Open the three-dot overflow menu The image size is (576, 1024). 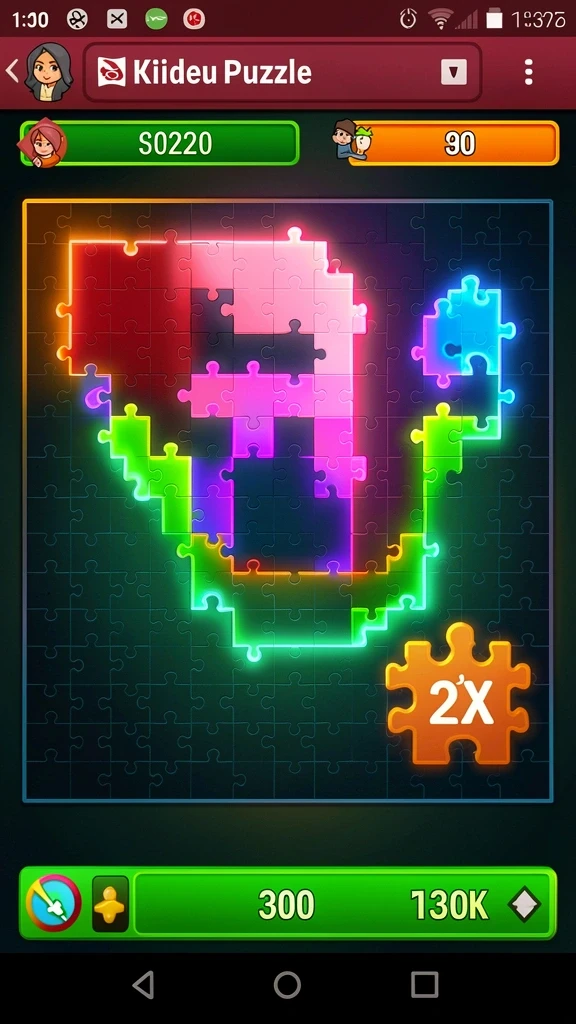[x=529, y=72]
